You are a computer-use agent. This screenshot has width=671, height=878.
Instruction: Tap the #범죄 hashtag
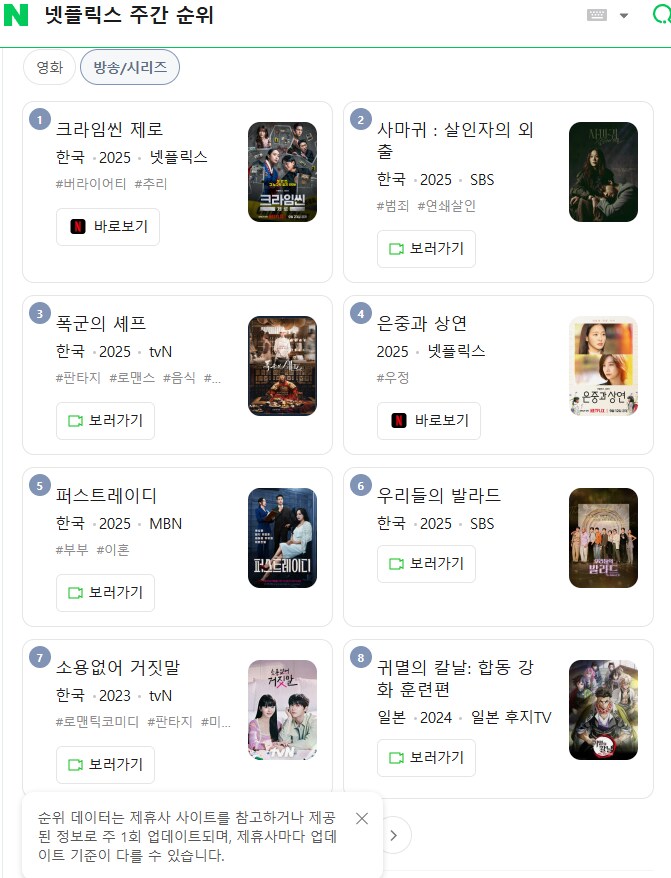[393, 206]
